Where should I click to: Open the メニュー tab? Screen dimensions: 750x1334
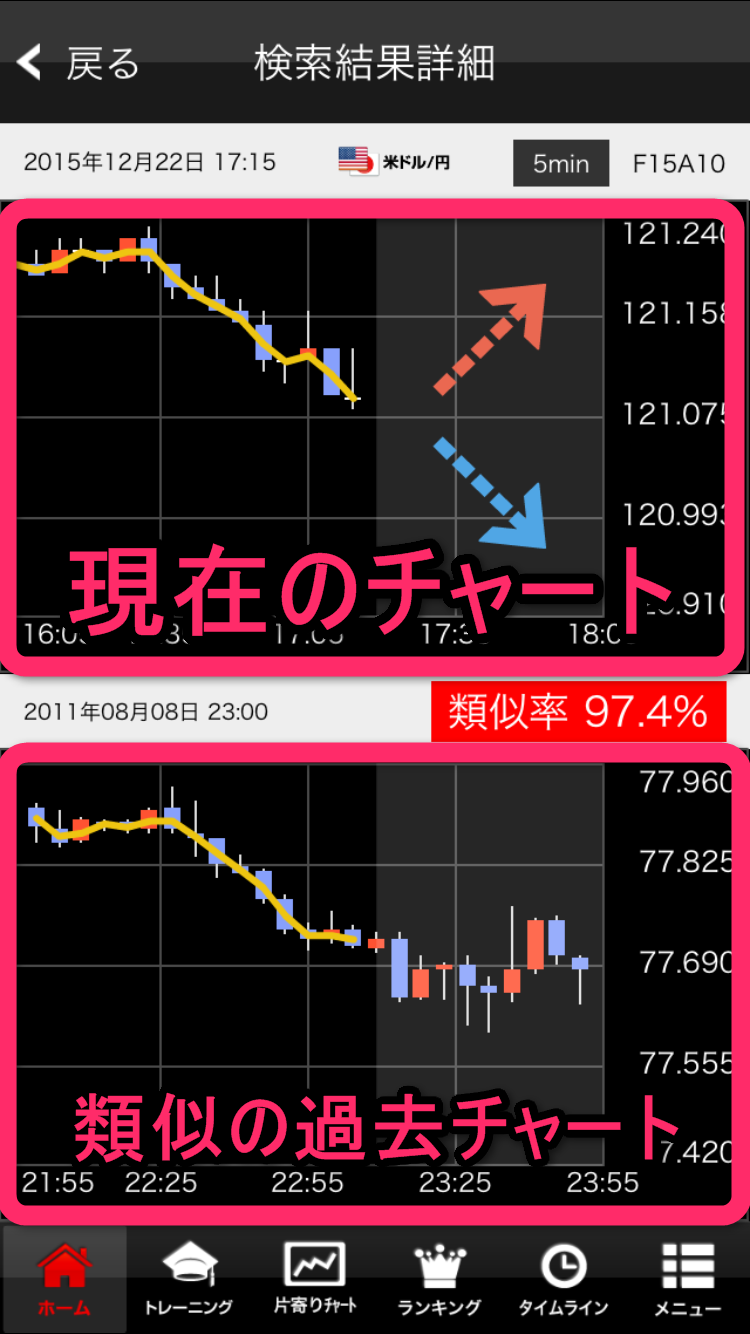pyautogui.click(x=688, y=1279)
